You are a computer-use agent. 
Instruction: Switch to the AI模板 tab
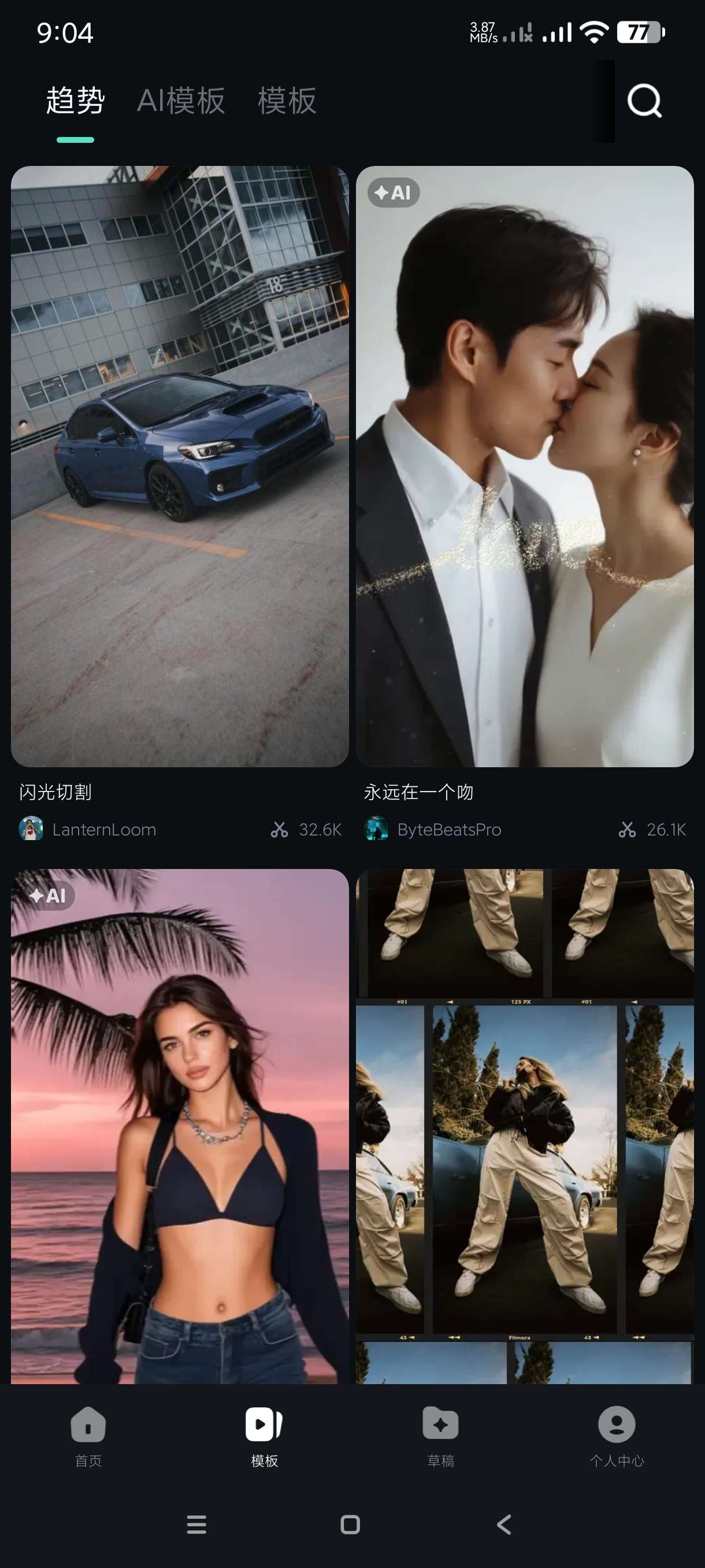pyautogui.click(x=181, y=101)
